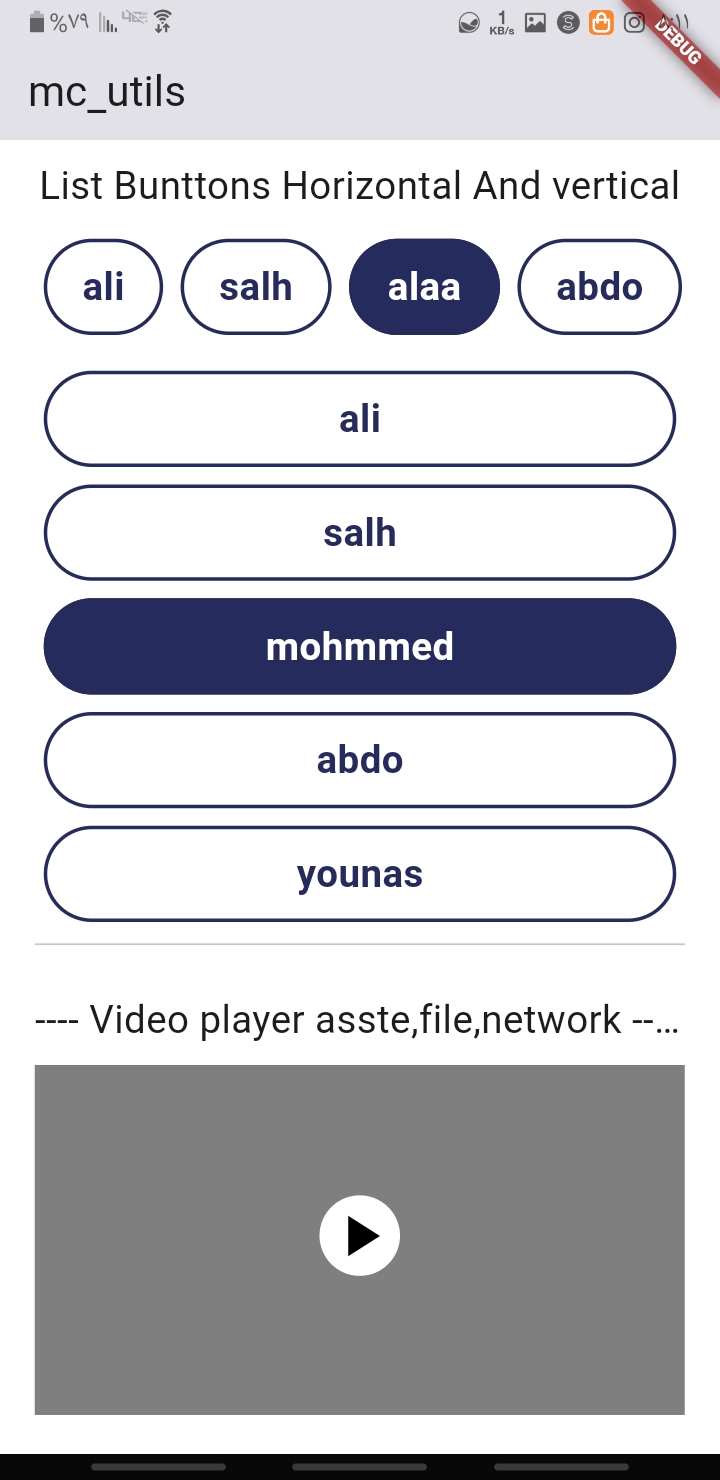720x1480 pixels.
Task: Select salh in the vertical list
Action: 360,533
